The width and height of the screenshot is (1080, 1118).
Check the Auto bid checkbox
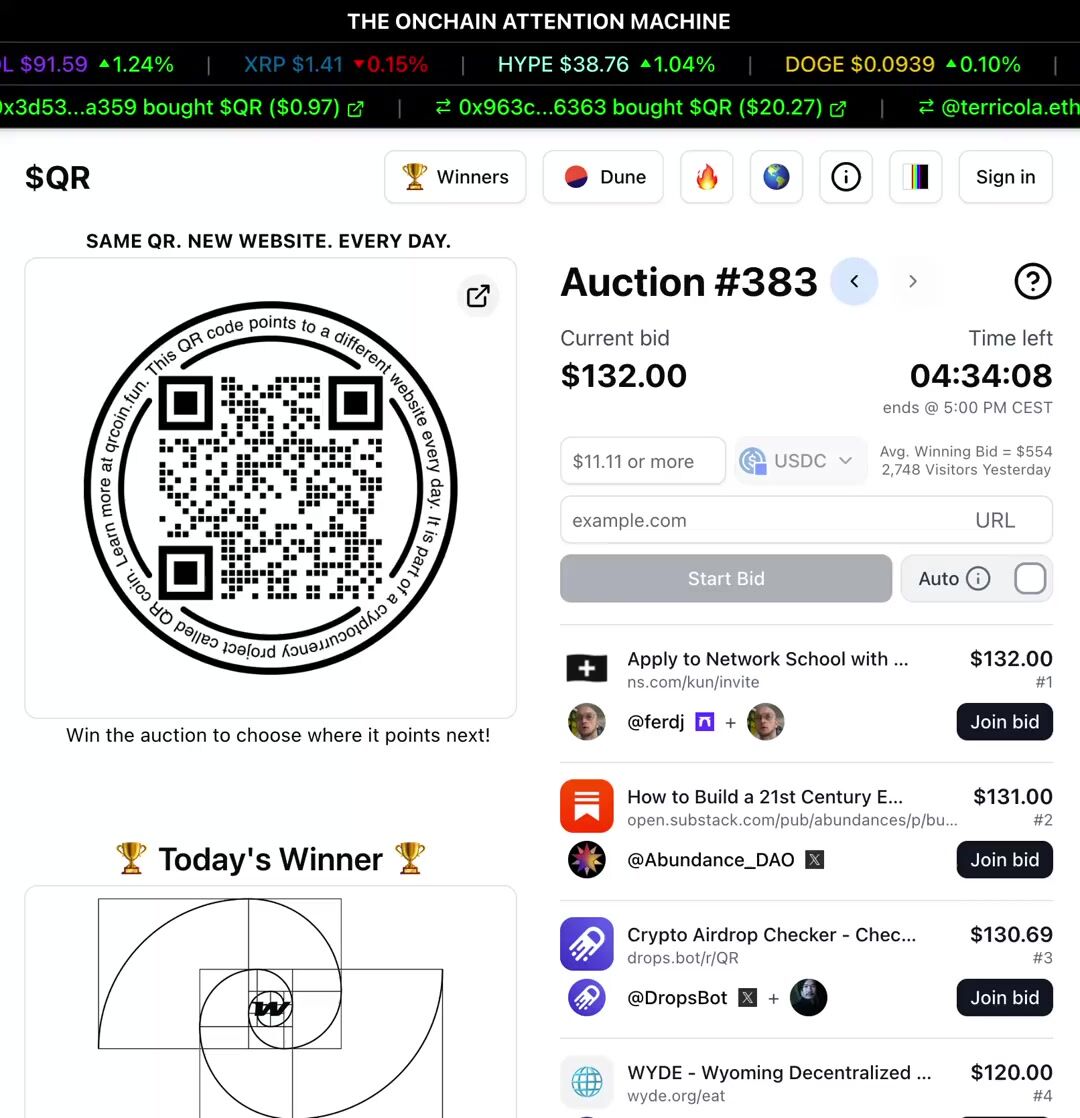coord(1030,579)
